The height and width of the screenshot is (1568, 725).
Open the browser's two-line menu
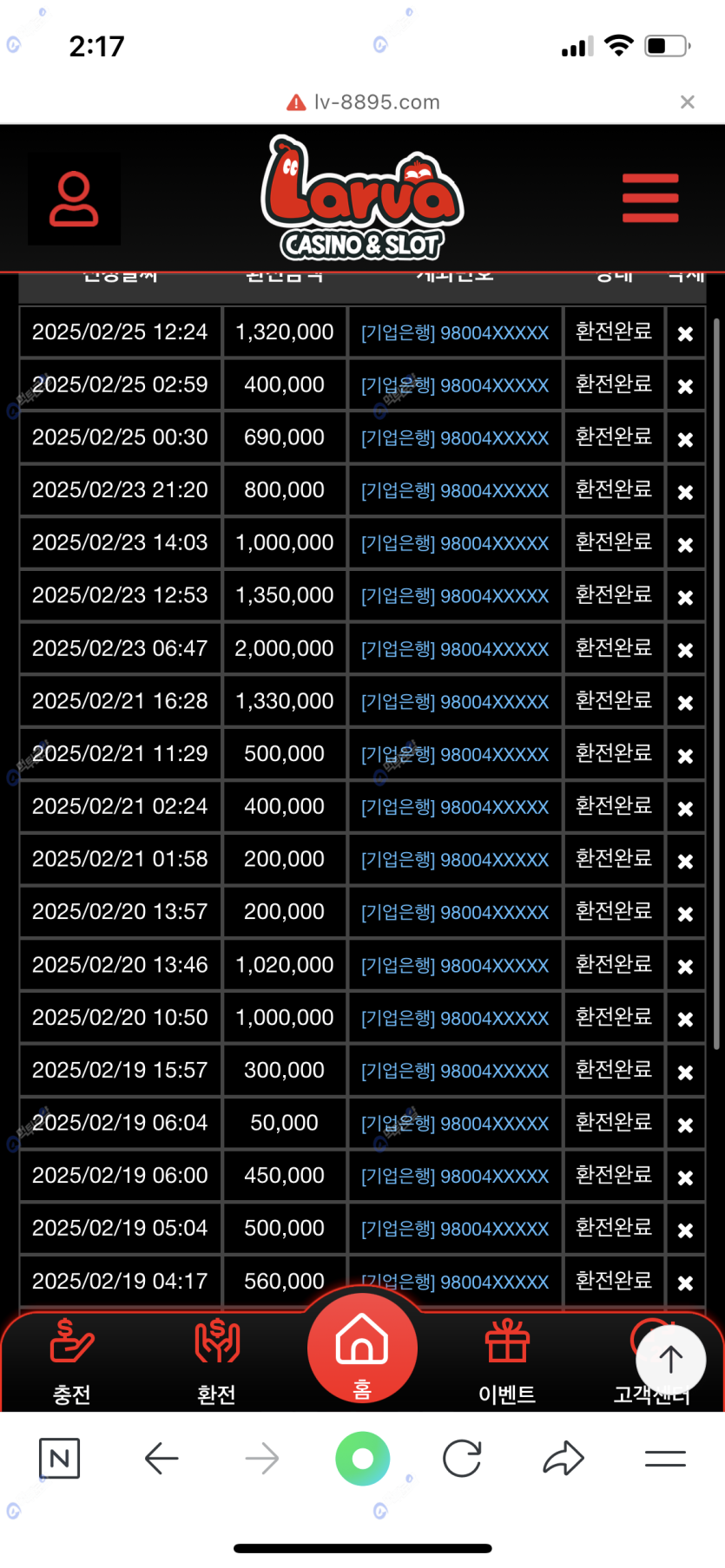tap(665, 1459)
